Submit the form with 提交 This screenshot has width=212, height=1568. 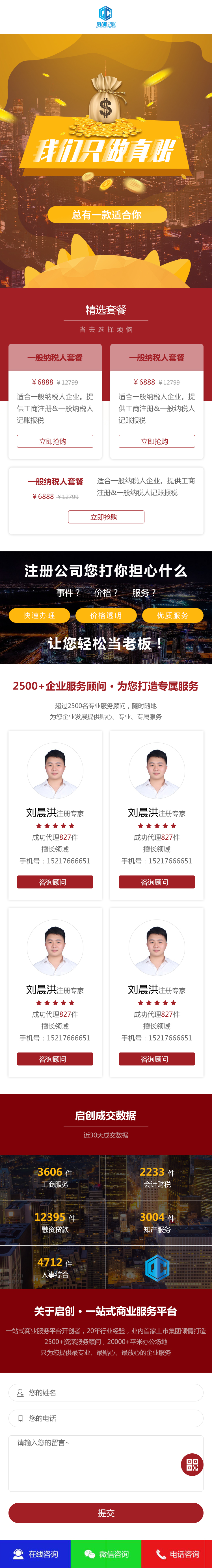tap(106, 1512)
